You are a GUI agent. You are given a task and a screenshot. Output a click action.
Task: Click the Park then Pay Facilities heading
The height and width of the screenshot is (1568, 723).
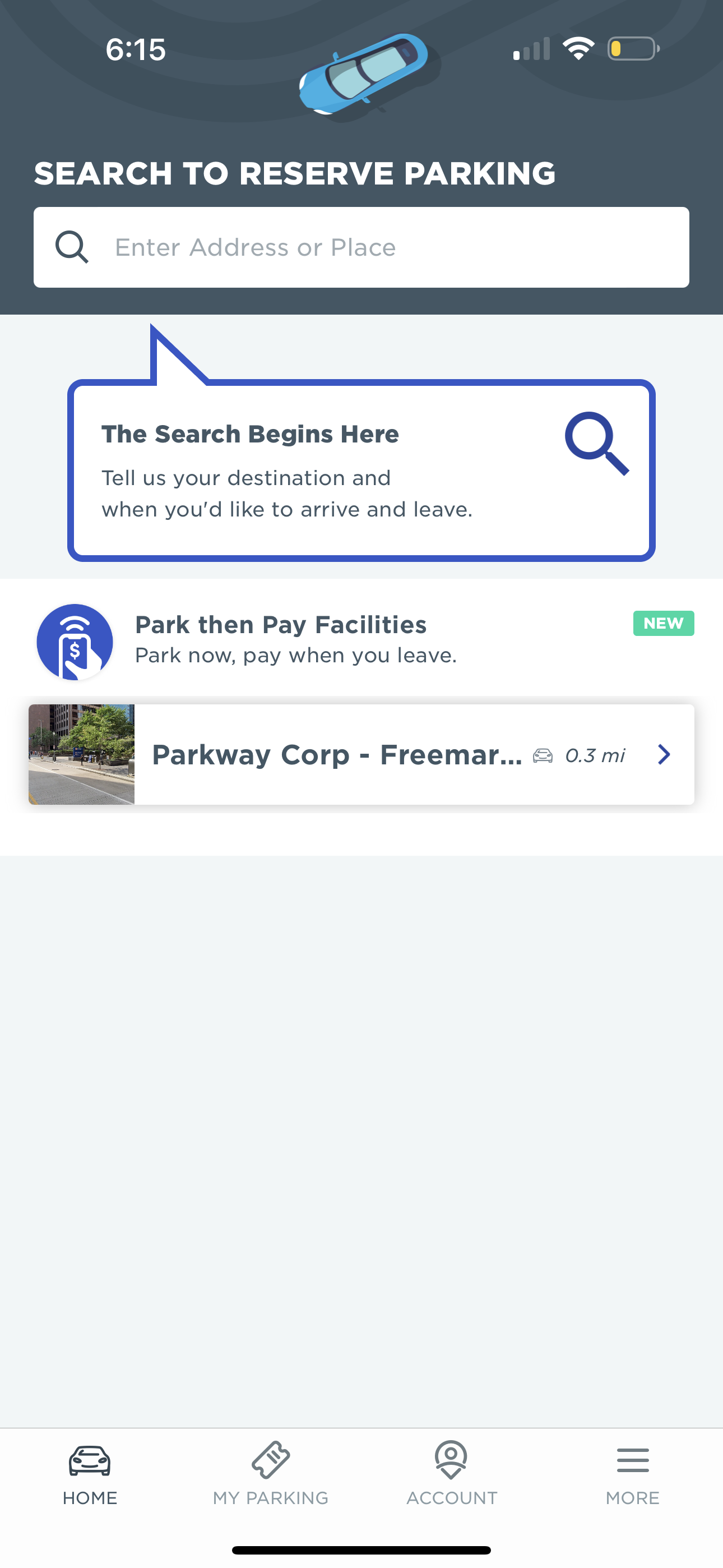(281, 624)
